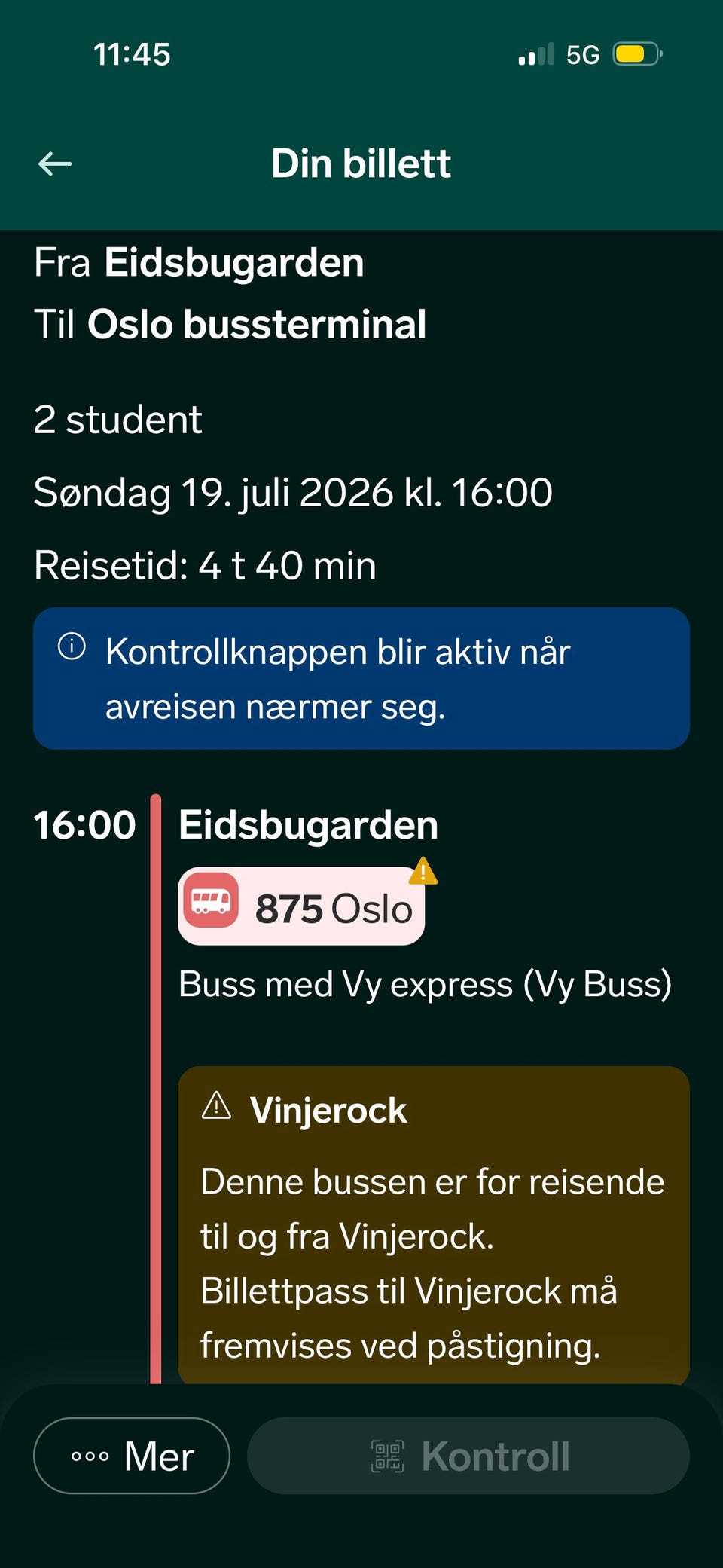Viewport: 723px width, 1568px height.
Task: Open the 875 Oslo bus line chip
Action: 301,906
